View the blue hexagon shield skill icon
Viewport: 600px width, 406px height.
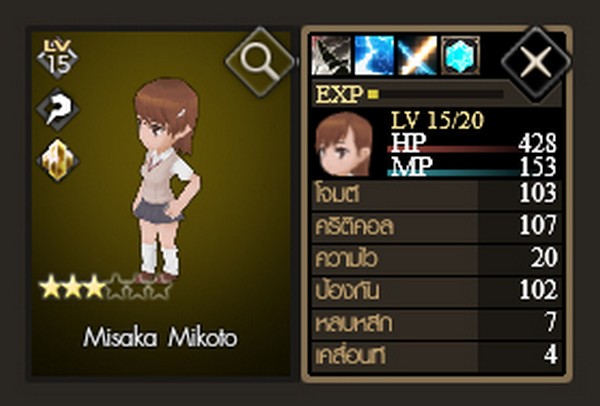tap(460, 58)
